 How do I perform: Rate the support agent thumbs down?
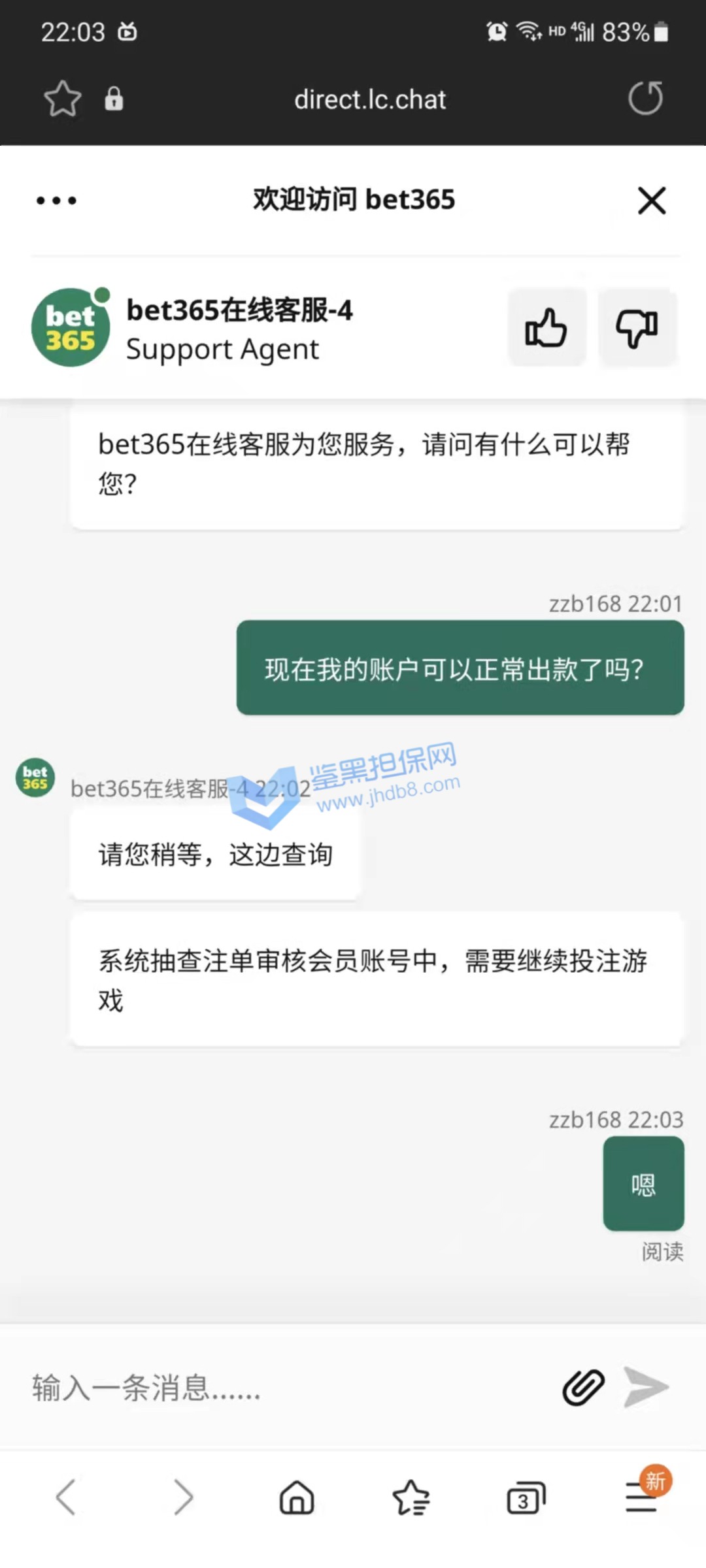pos(637,327)
